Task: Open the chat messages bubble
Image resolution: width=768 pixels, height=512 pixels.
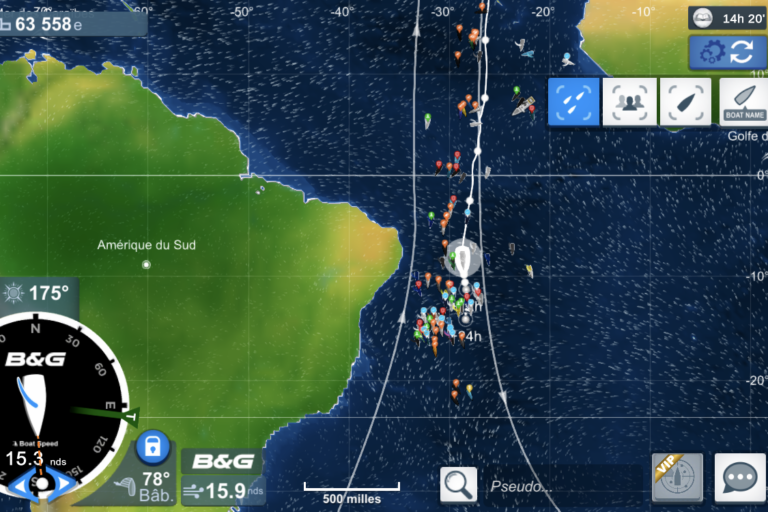Action: coord(740,477)
